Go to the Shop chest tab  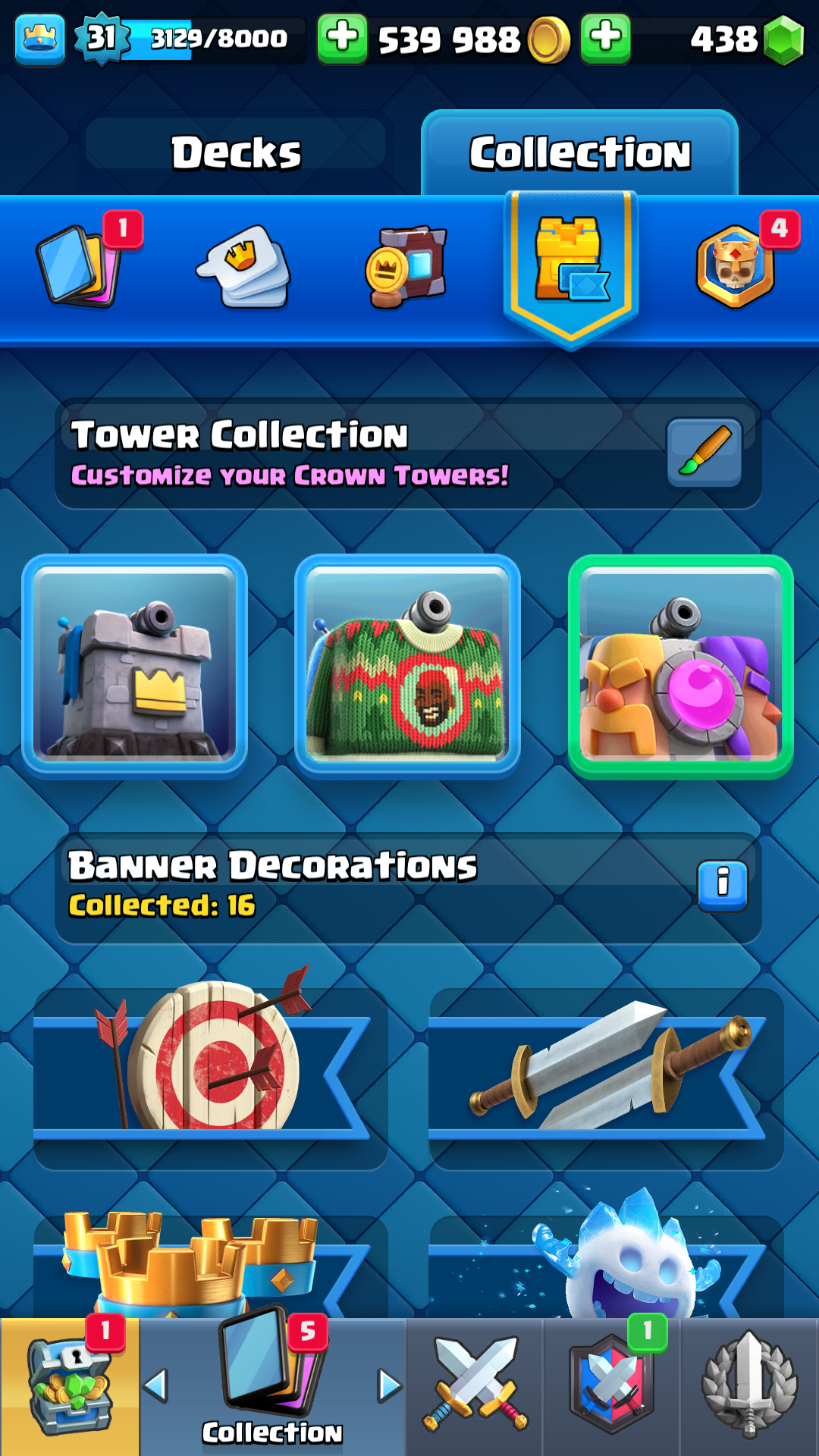(70, 1386)
